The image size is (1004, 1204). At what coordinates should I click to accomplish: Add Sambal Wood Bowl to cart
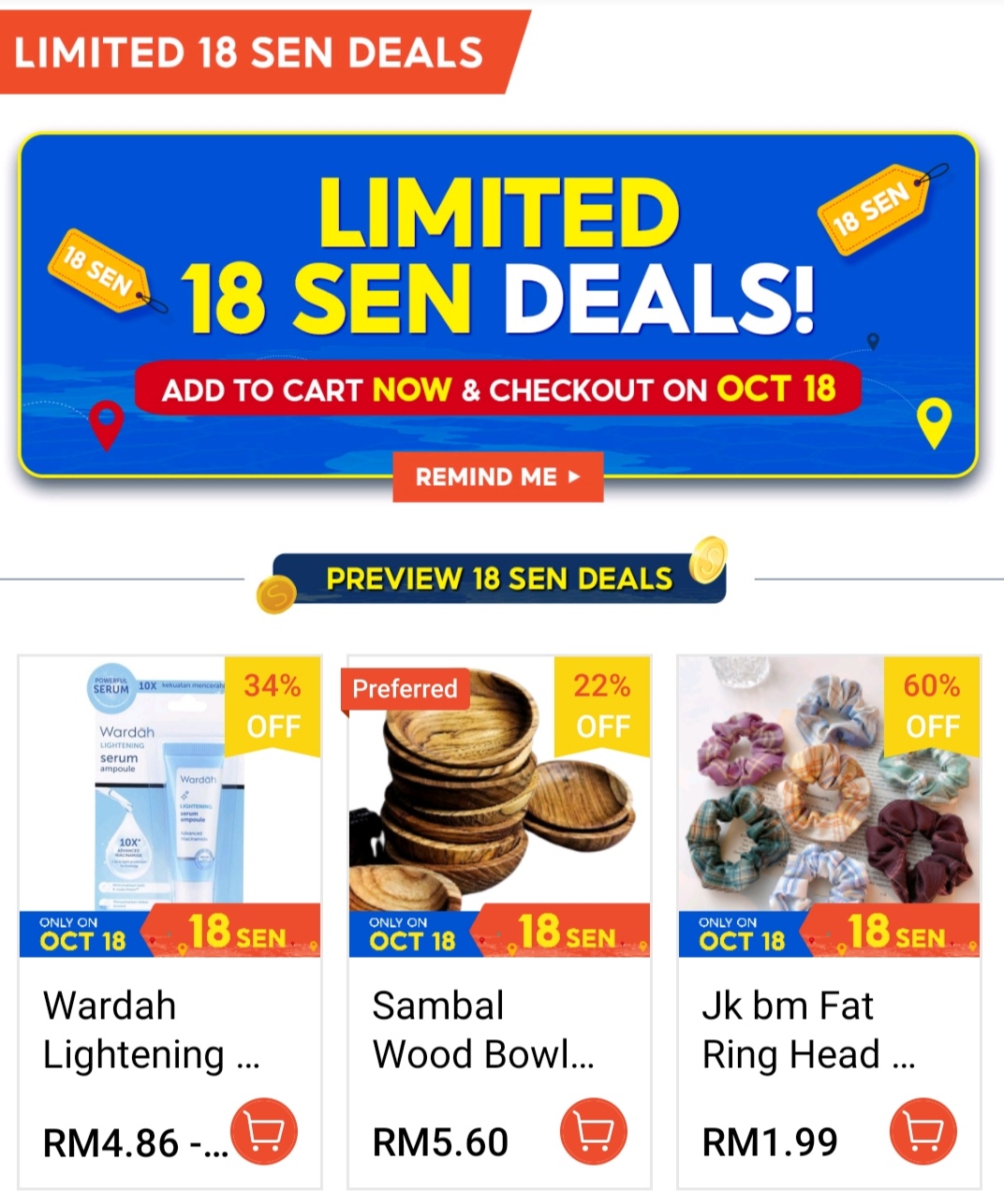(593, 1132)
